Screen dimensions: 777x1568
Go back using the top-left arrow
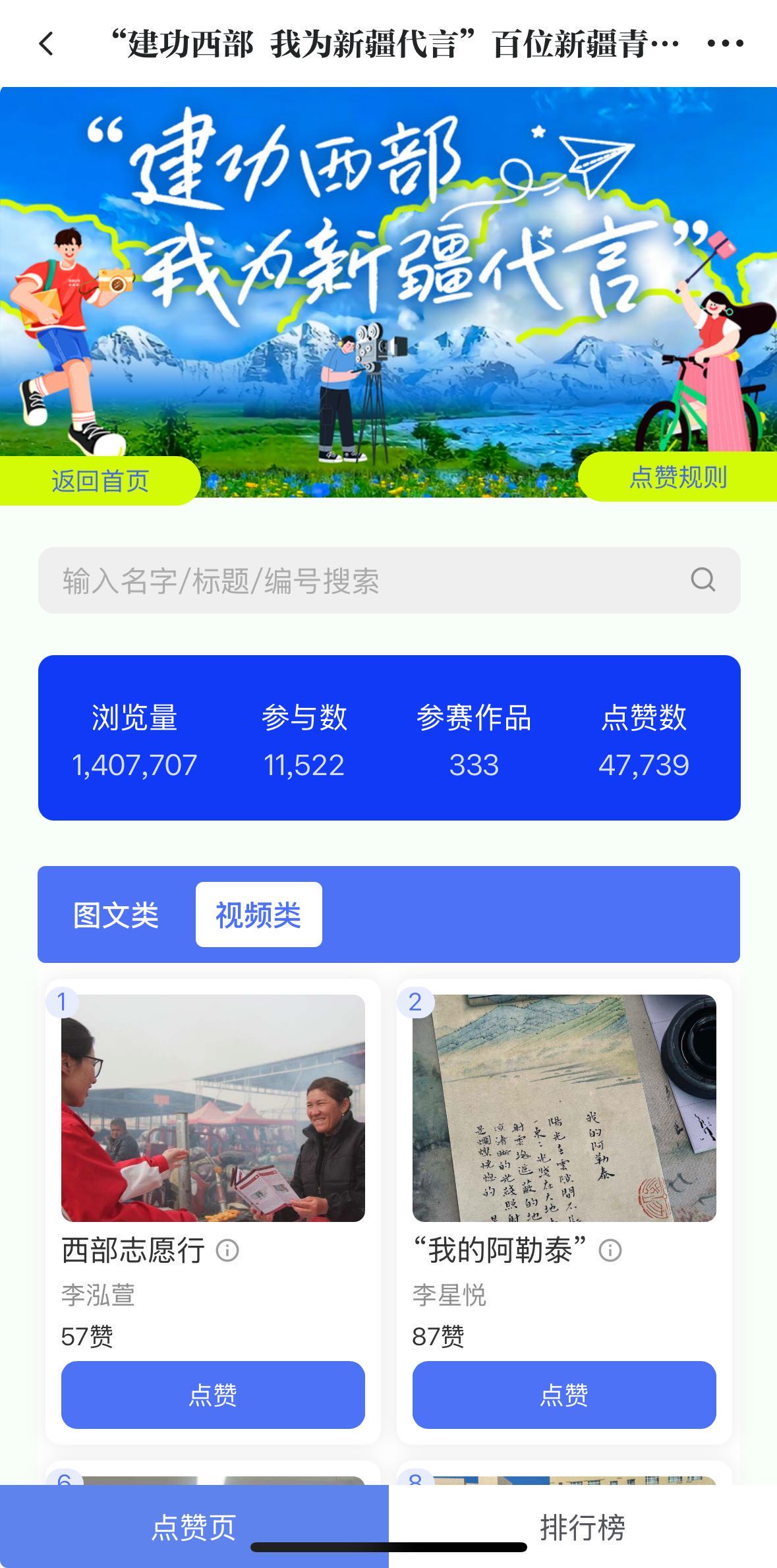pyautogui.click(x=45, y=44)
